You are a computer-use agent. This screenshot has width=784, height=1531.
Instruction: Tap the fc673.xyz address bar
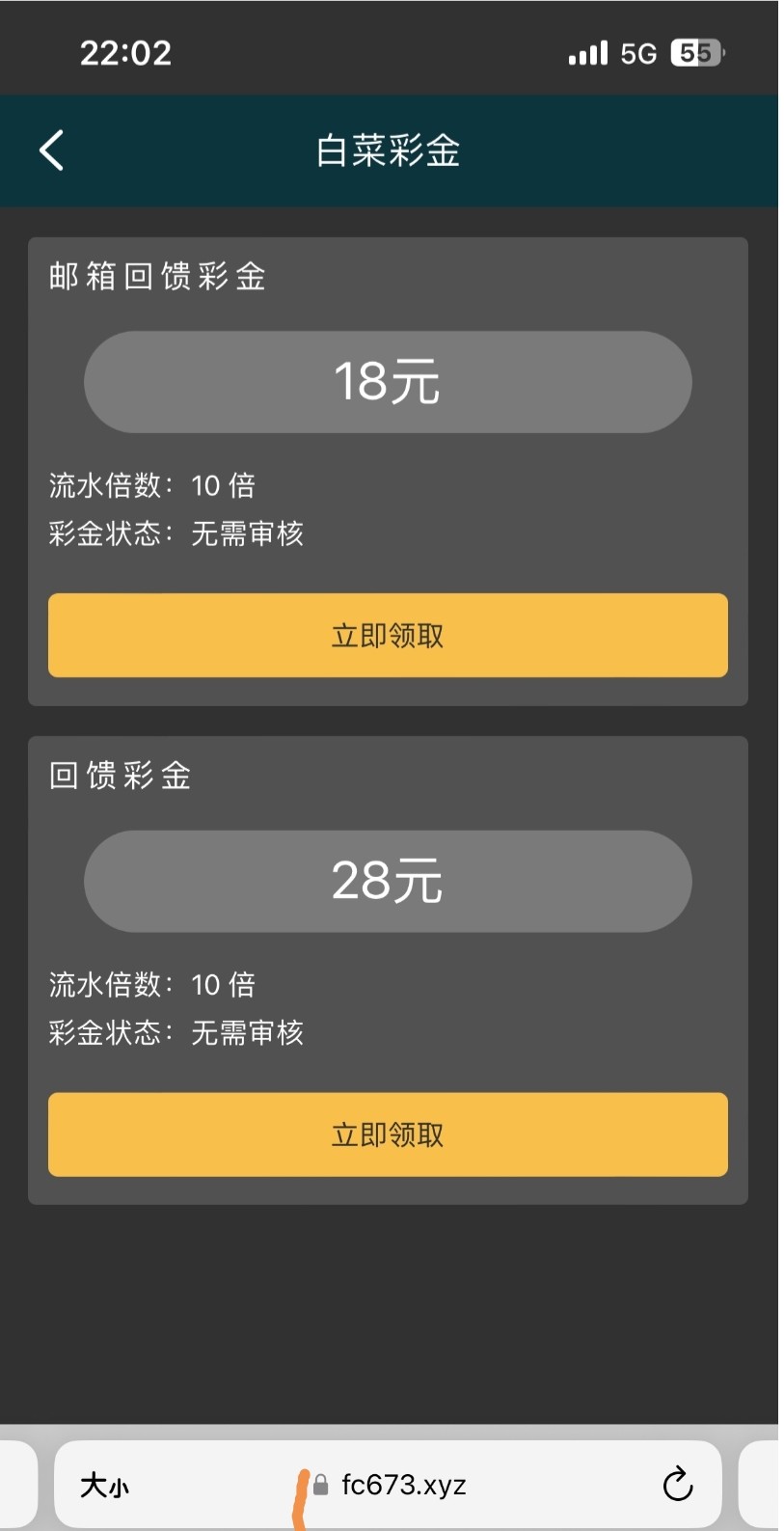403,1485
